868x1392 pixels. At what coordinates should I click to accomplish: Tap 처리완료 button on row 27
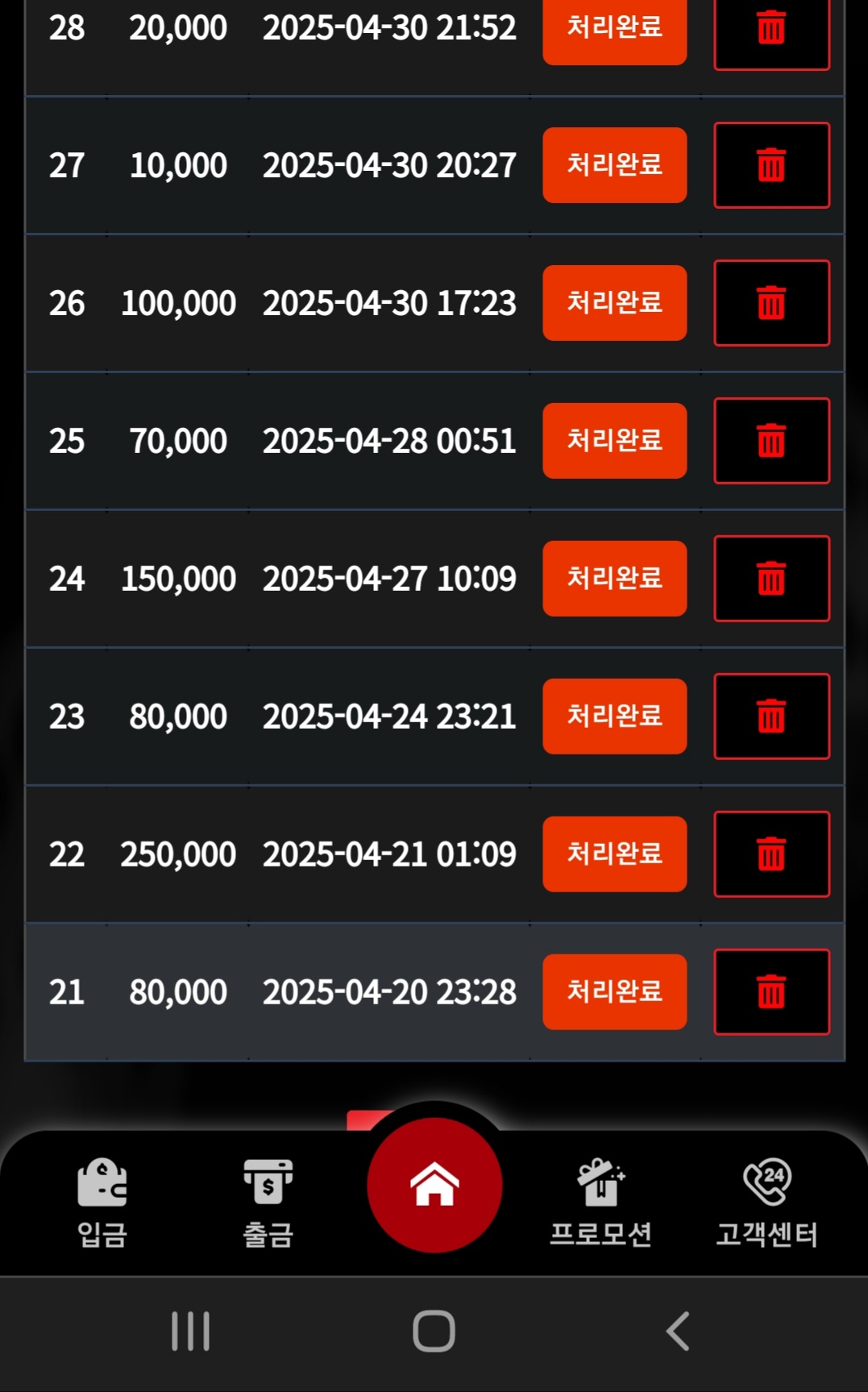coord(615,165)
